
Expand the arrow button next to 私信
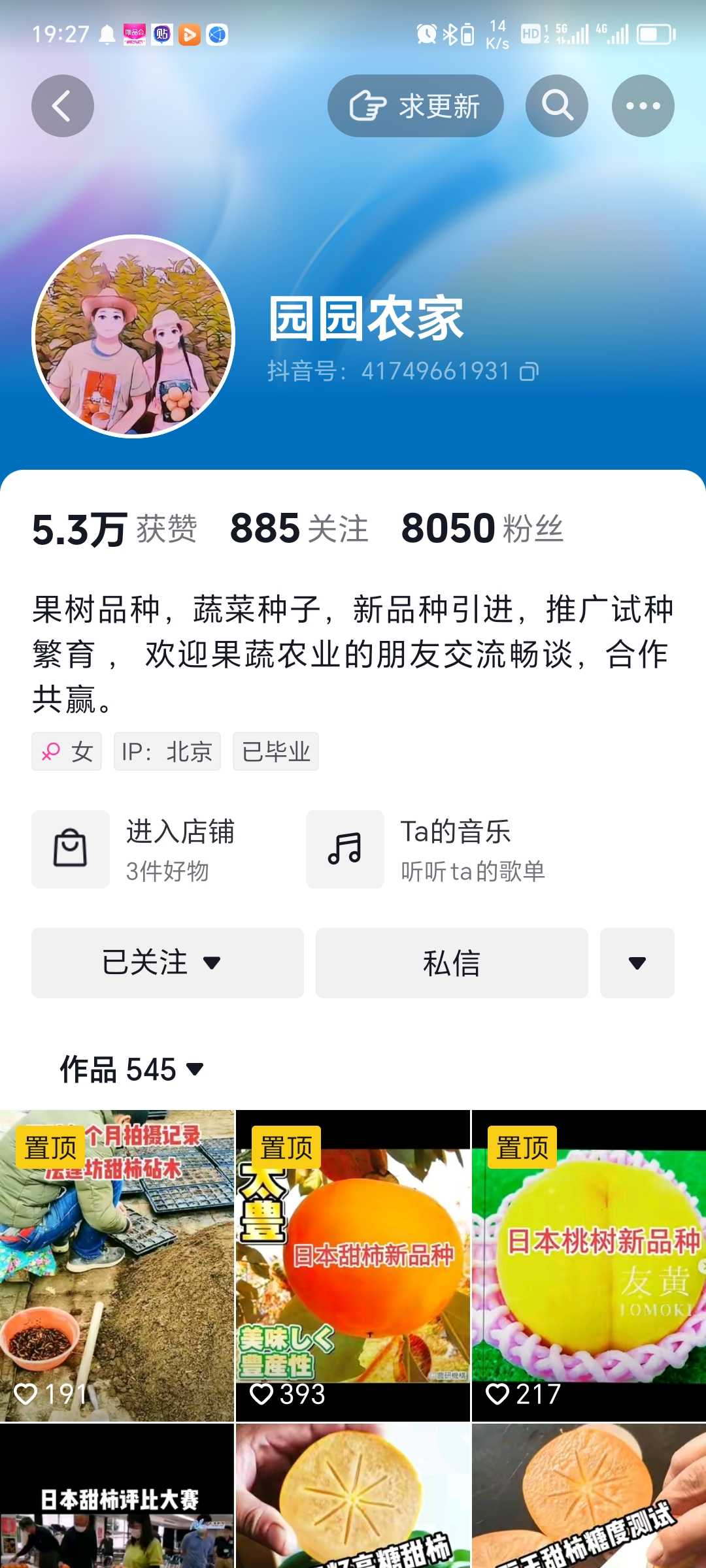click(x=637, y=963)
